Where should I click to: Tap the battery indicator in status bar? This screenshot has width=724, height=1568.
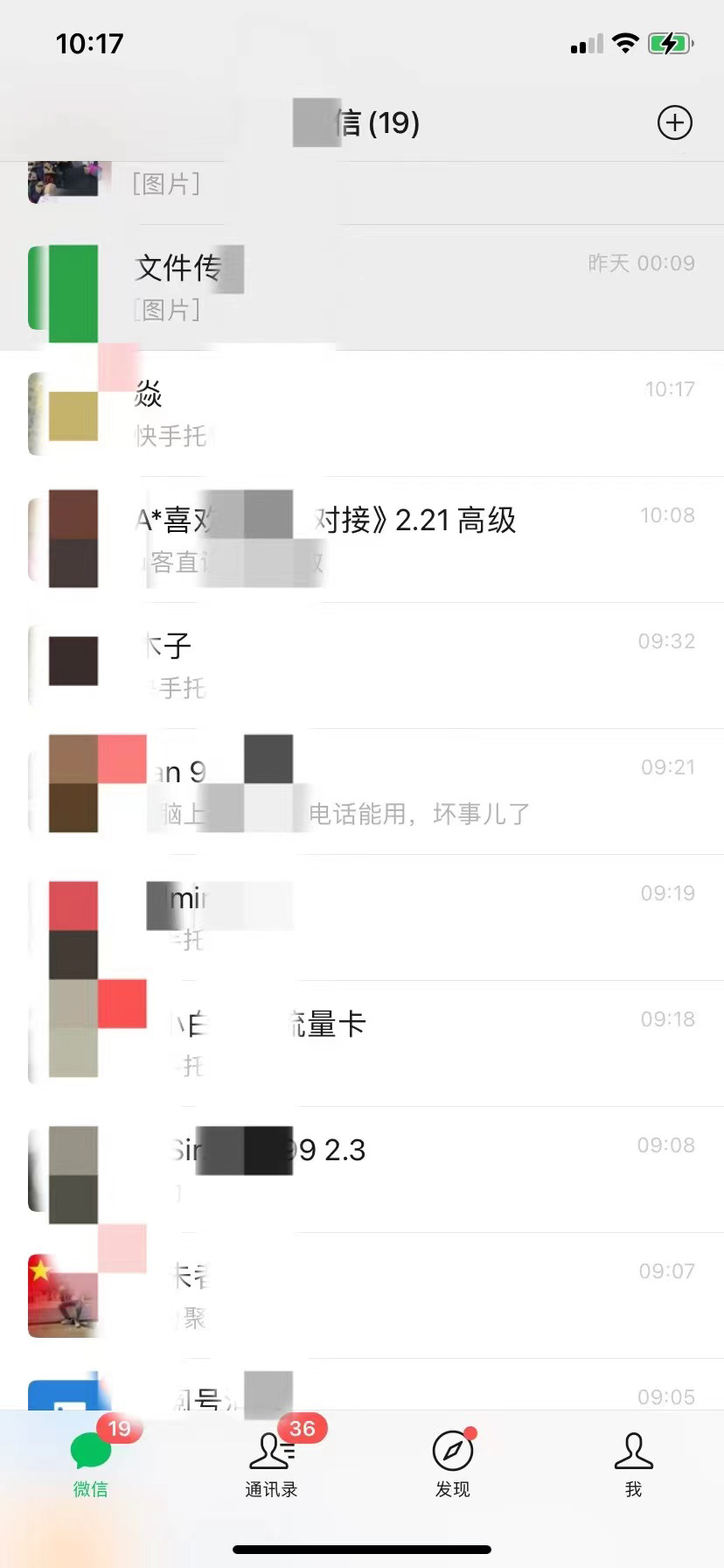pyautogui.click(x=671, y=43)
